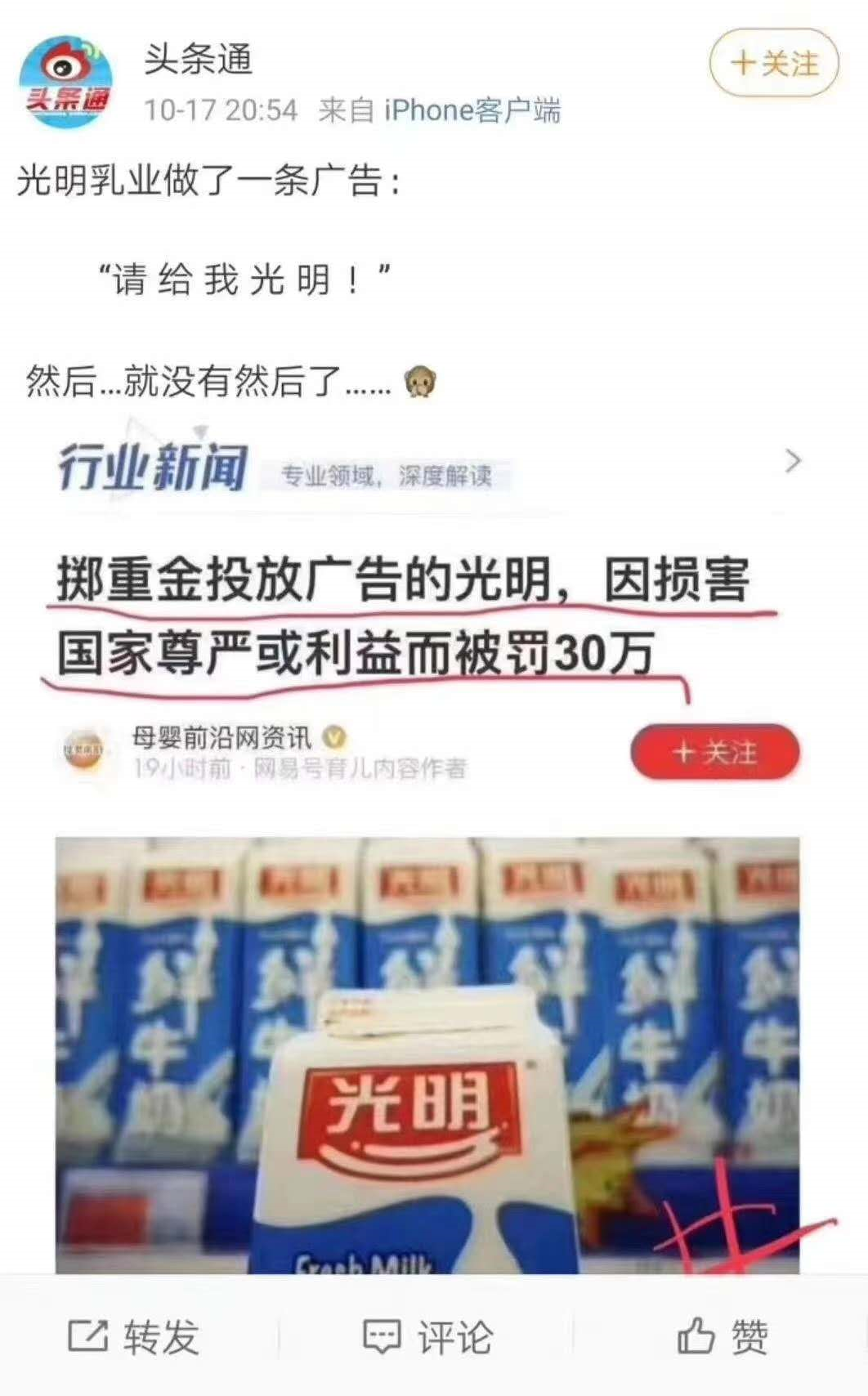This screenshot has height=1396, width=868.
Task: Repost this Weibo post via 转发
Action: (x=134, y=1338)
